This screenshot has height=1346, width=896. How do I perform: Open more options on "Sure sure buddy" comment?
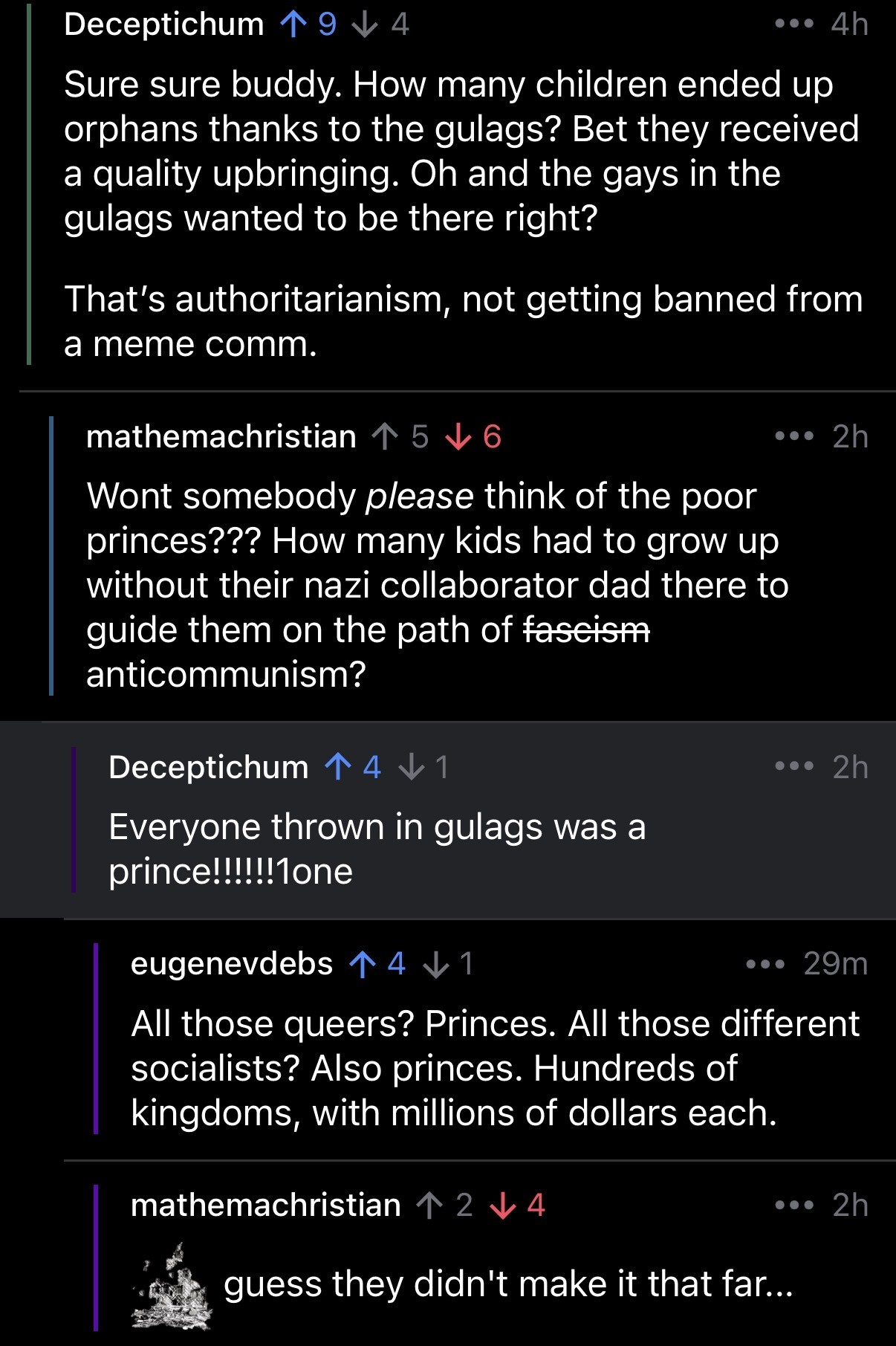coord(793,25)
